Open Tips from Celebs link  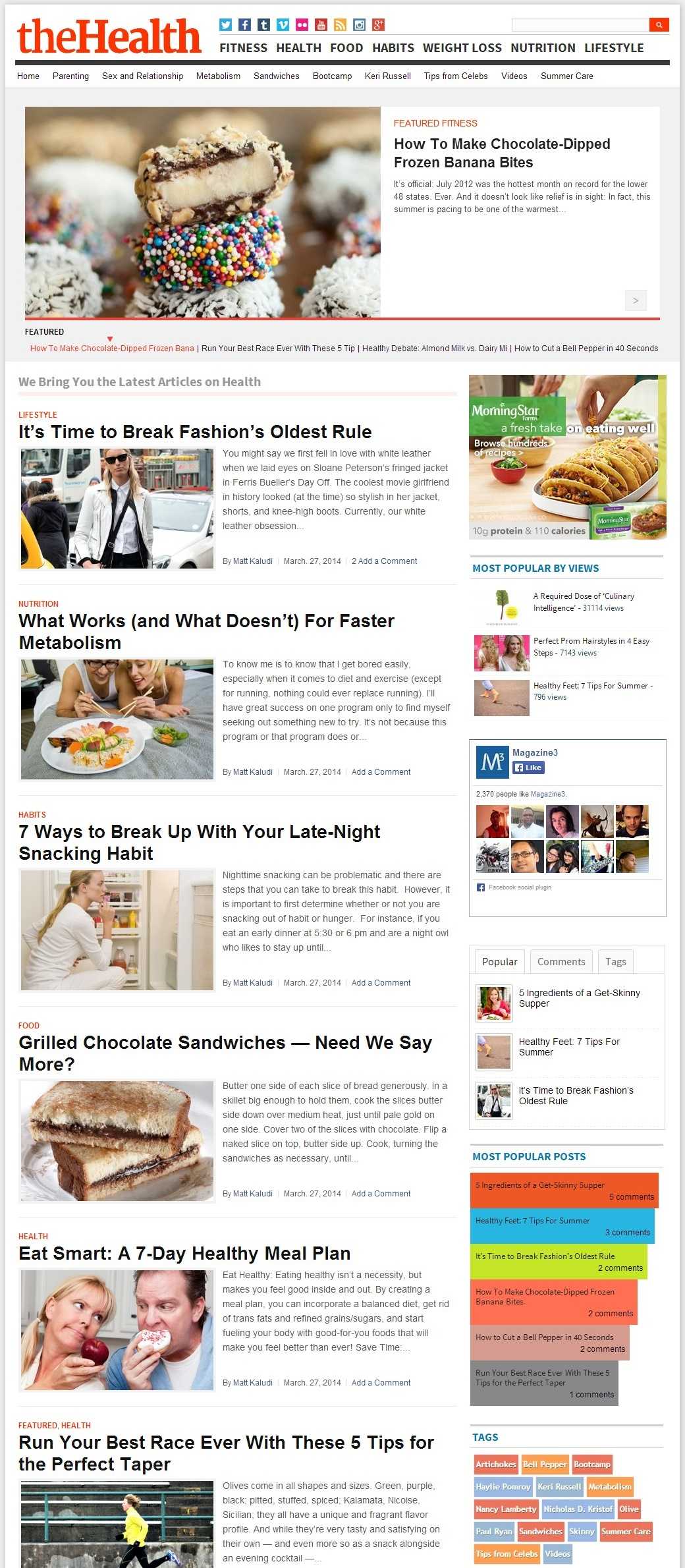click(456, 76)
